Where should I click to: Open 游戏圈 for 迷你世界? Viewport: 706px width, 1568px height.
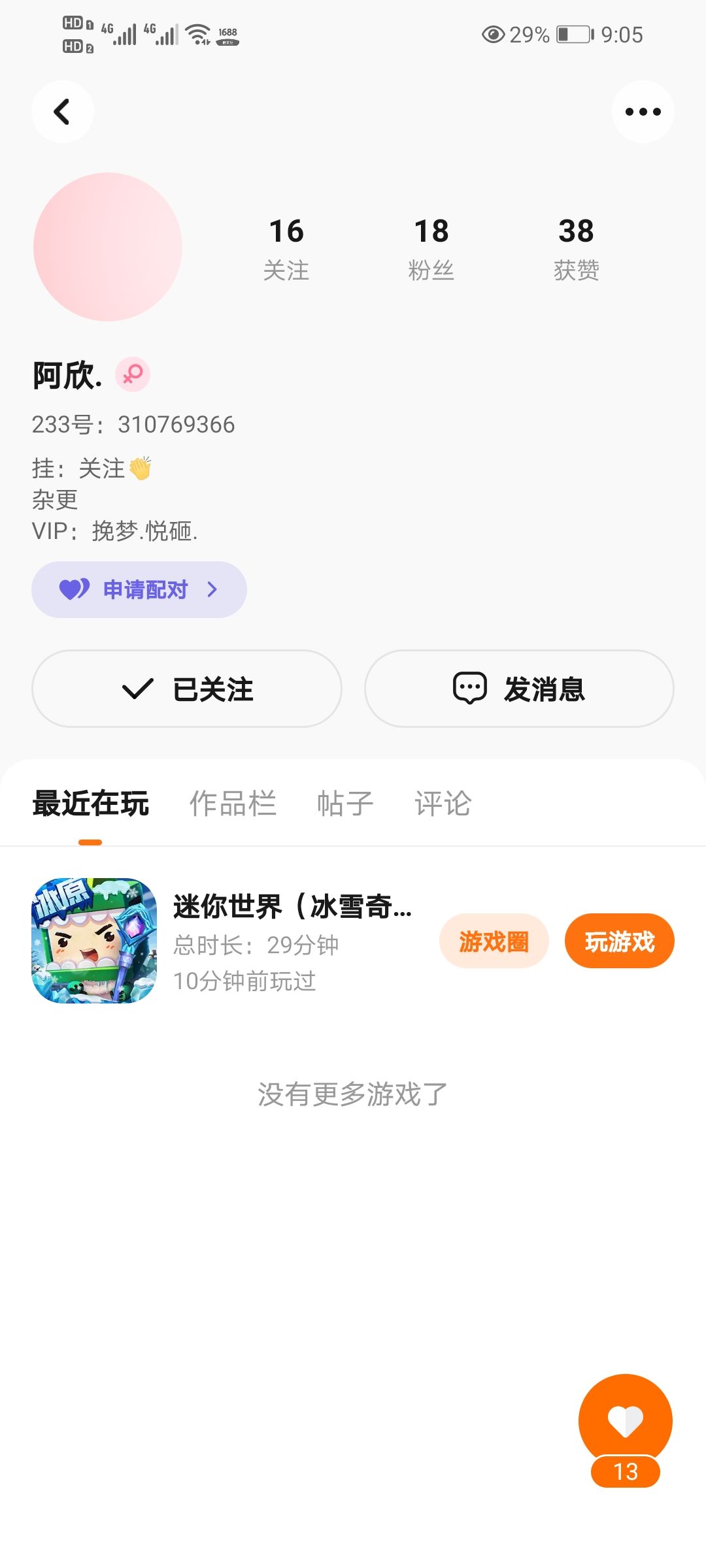click(494, 941)
